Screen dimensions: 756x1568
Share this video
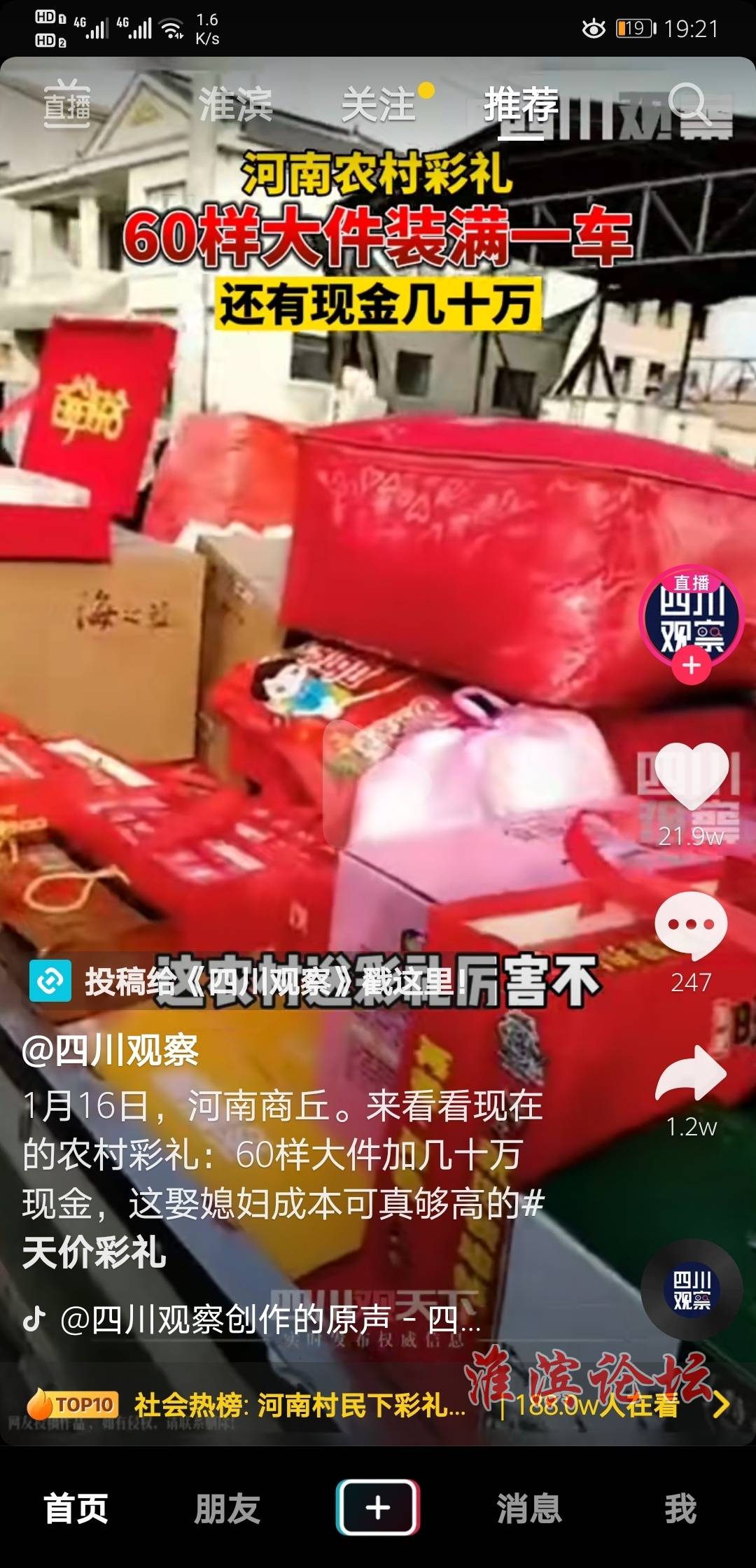pyautogui.click(x=691, y=1074)
